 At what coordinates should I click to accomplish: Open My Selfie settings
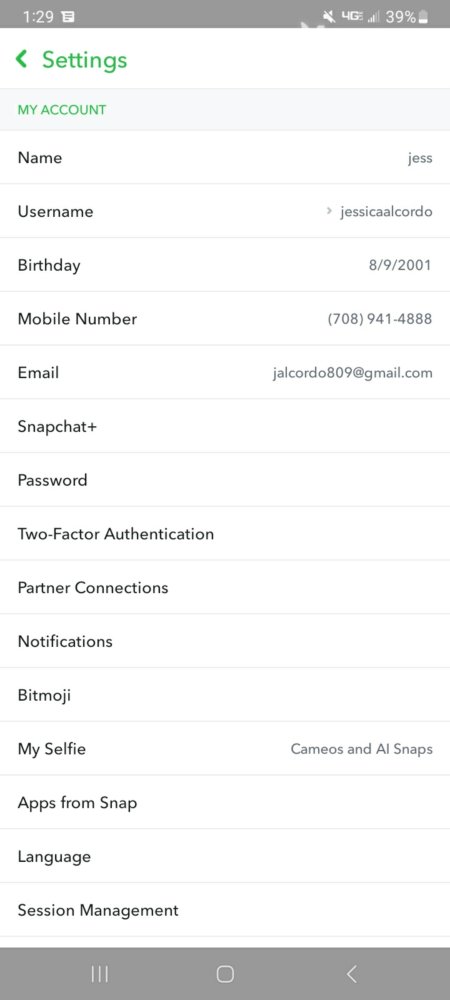click(x=225, y=749)
